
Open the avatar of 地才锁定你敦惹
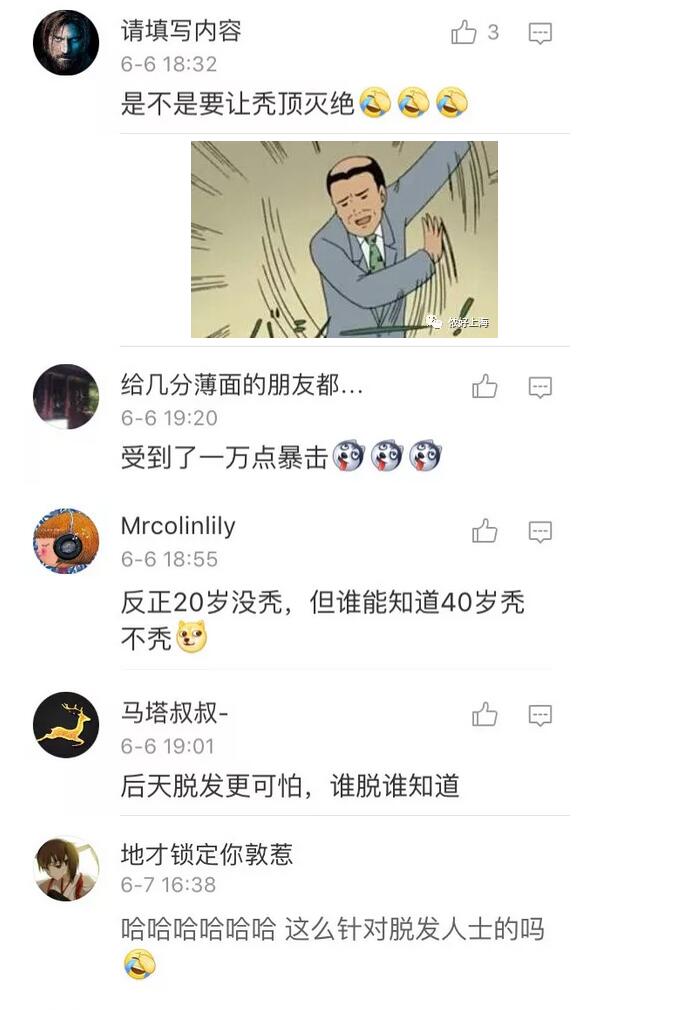pyautogui.click(x=66, y=868)
